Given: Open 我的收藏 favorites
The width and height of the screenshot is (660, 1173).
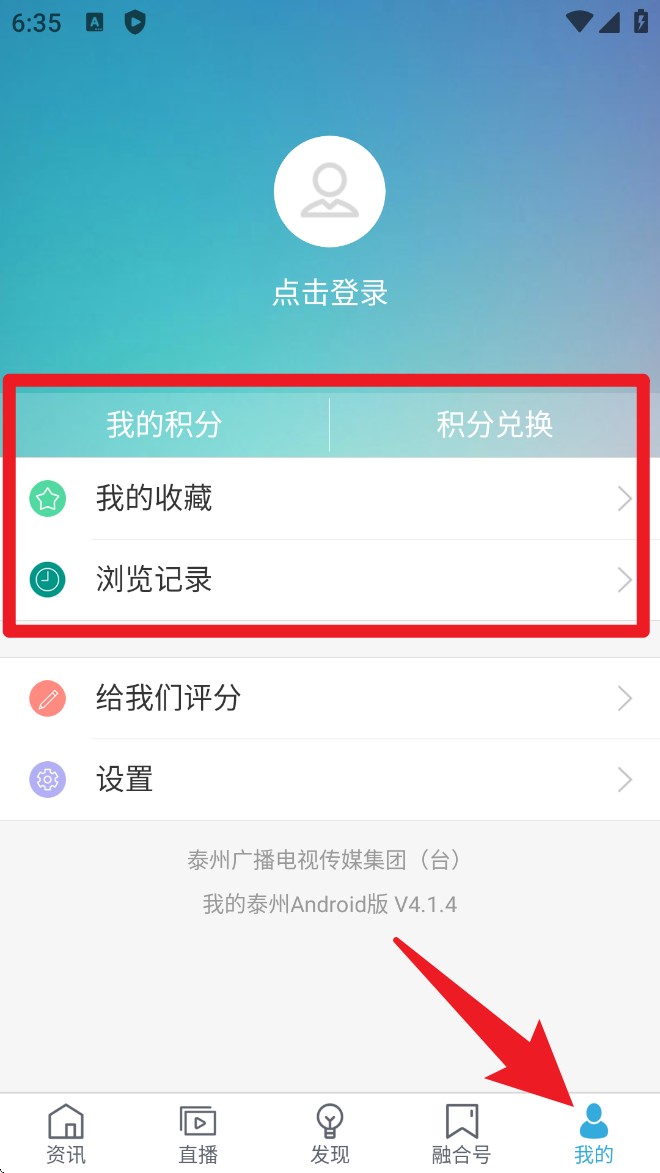Looking at the screenshot, I should tap(330, 498).
